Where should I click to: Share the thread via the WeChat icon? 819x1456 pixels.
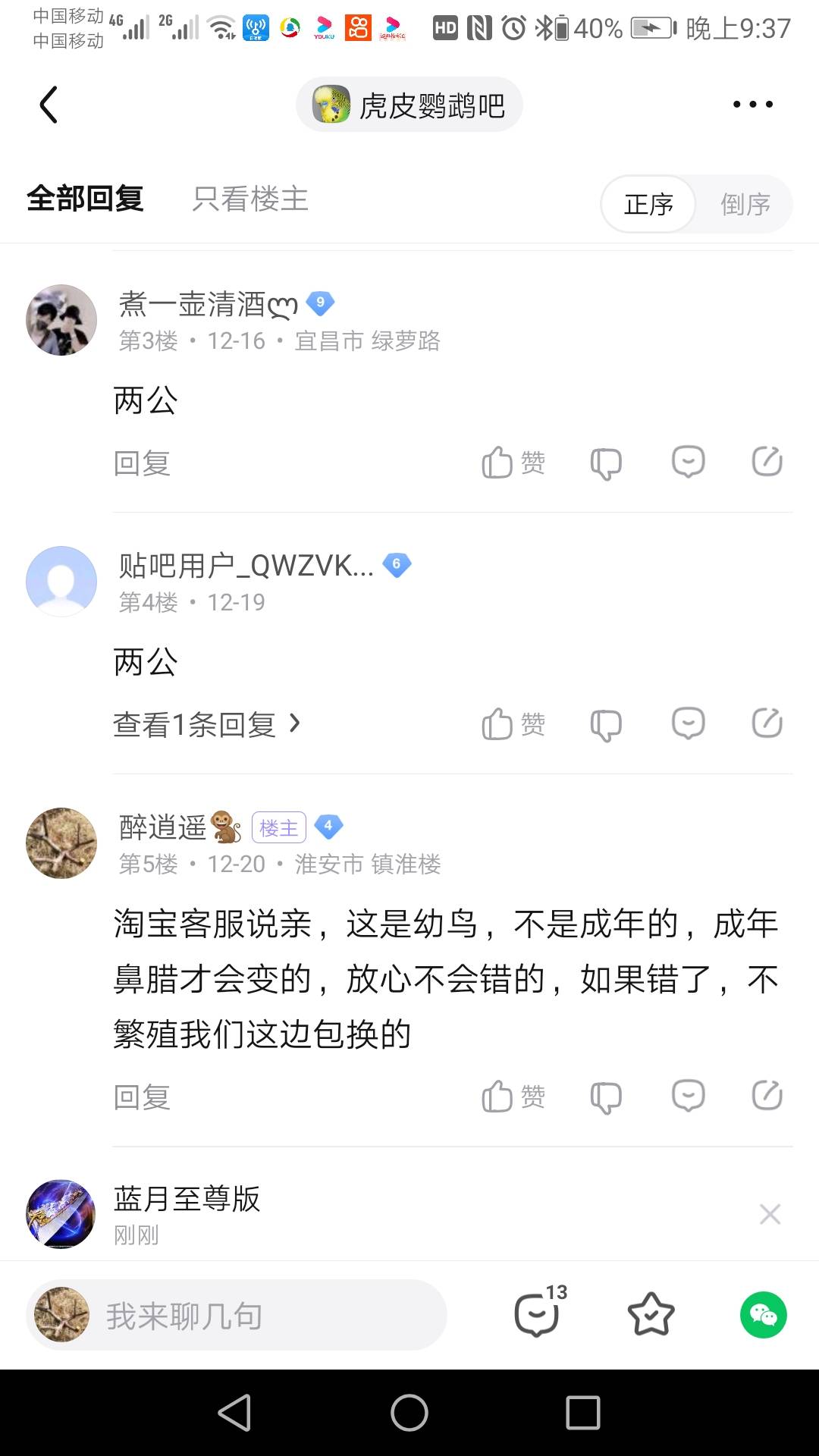(x=763, y=1314)
